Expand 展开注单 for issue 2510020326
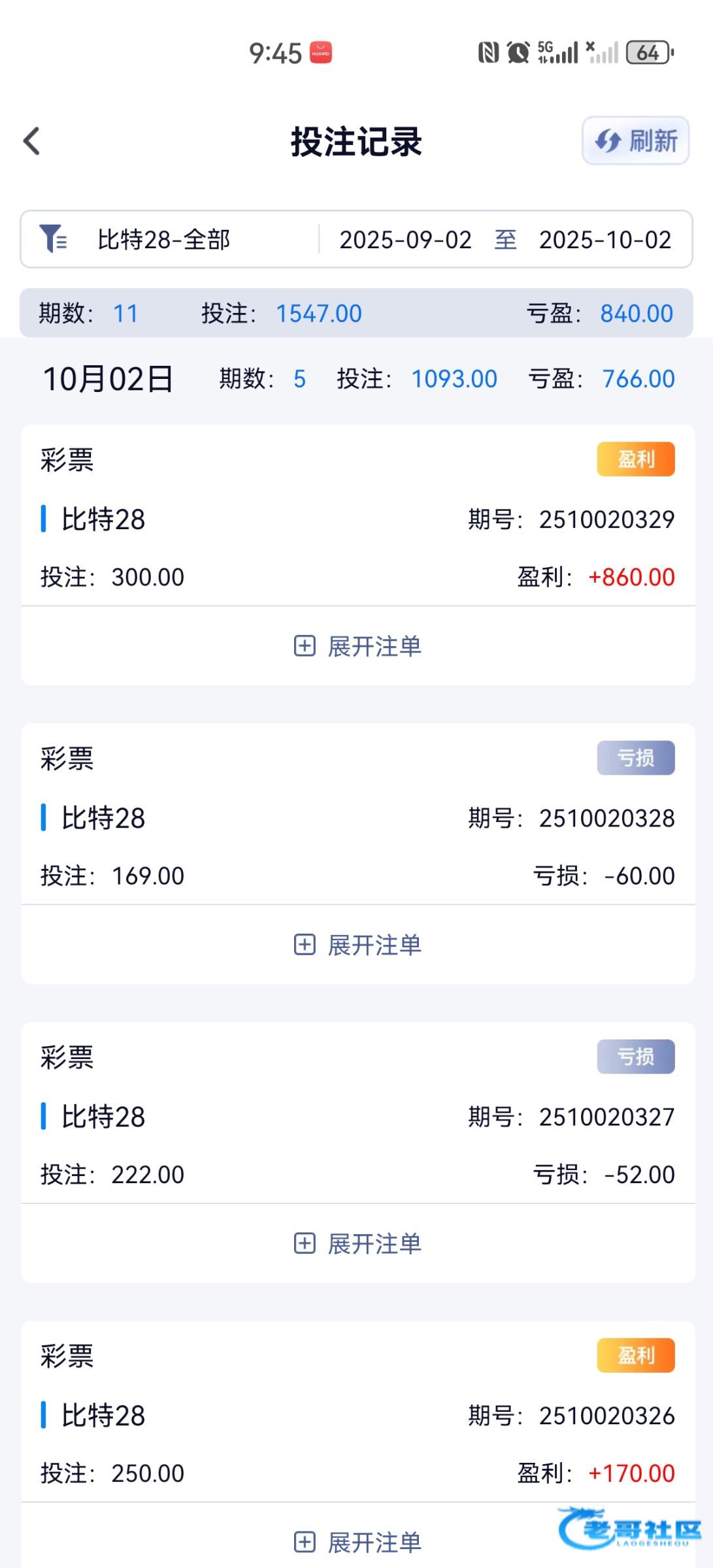Image resolution: width=713 pixels, height=1568 pixels. [357, 1542]
